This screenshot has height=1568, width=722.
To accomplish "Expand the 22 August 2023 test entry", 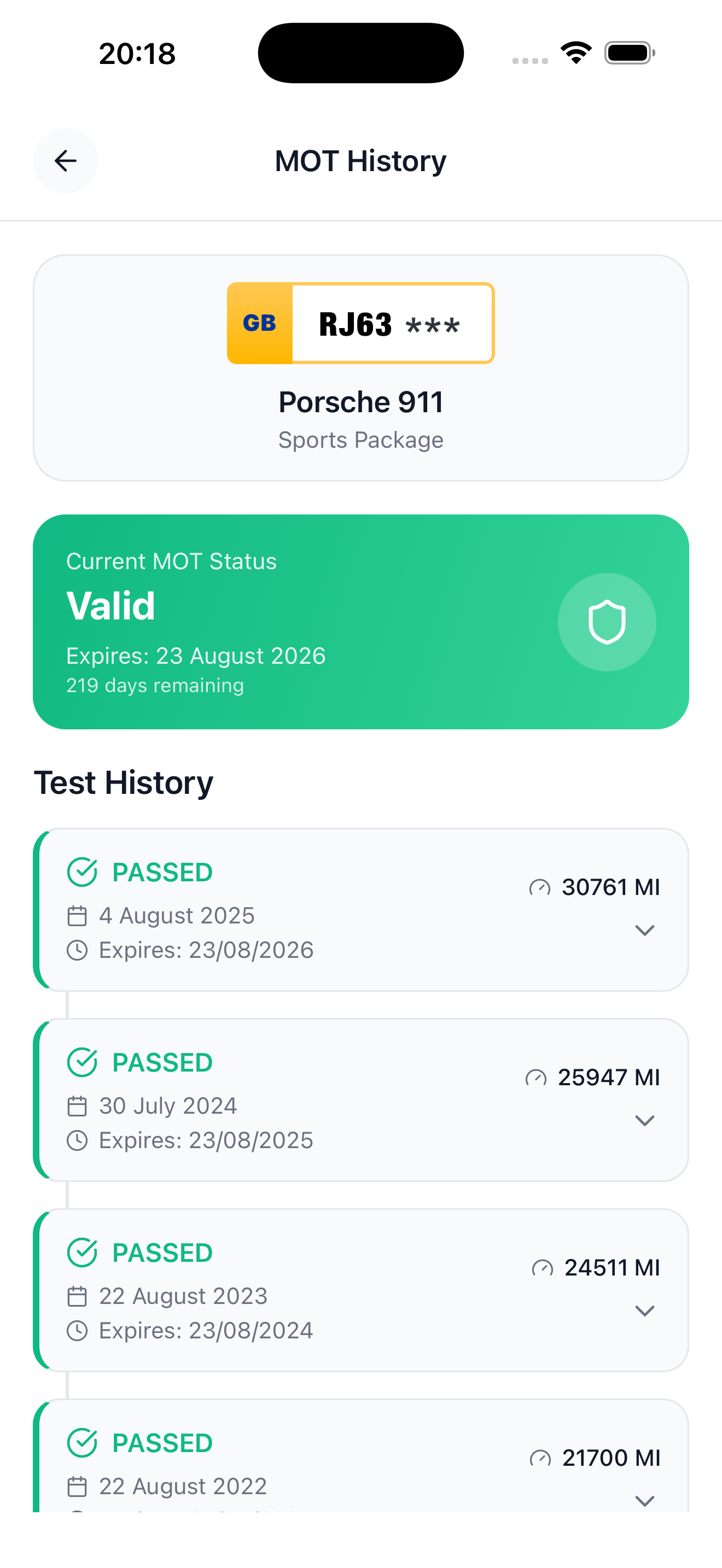I will [x=644, y=1310].
